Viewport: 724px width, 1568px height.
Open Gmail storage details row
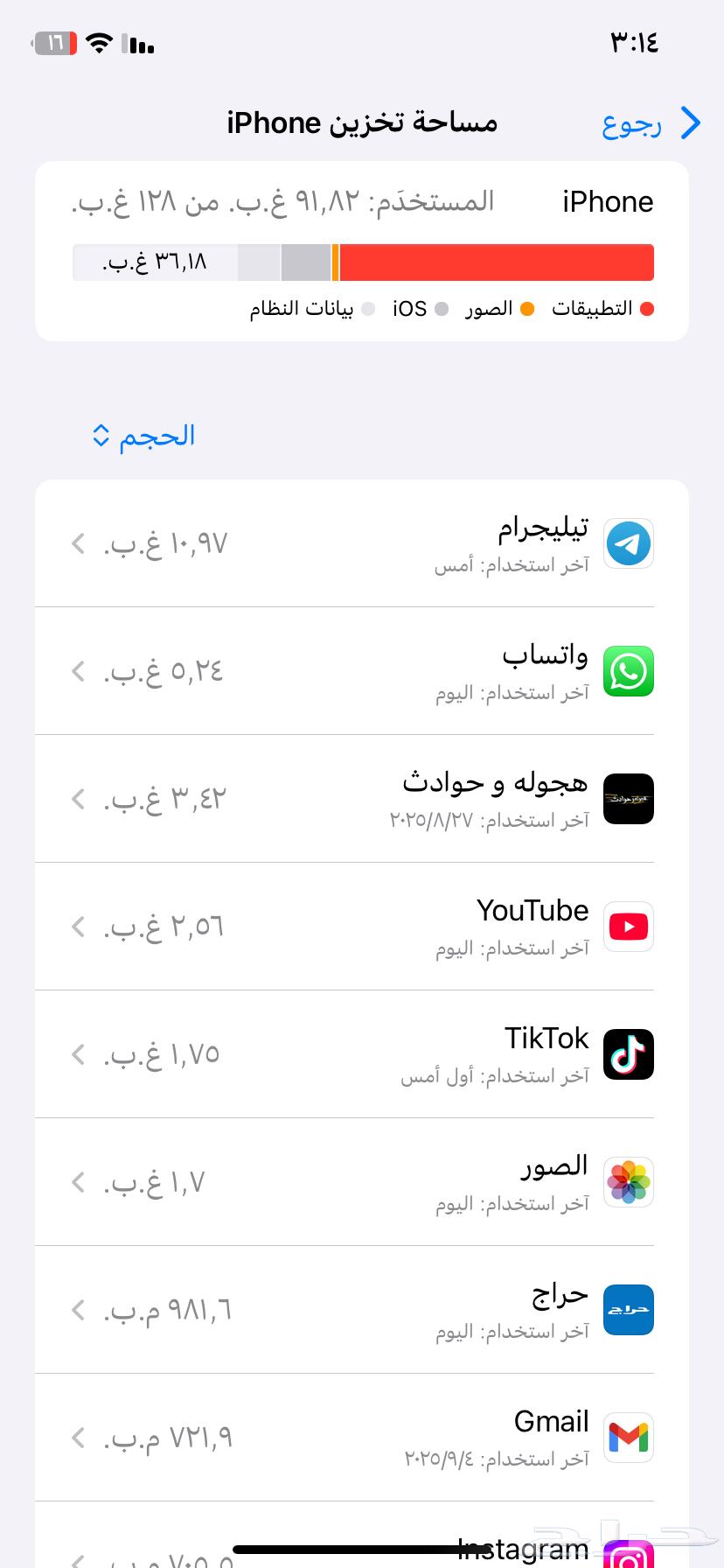[x=350, y=1438]
